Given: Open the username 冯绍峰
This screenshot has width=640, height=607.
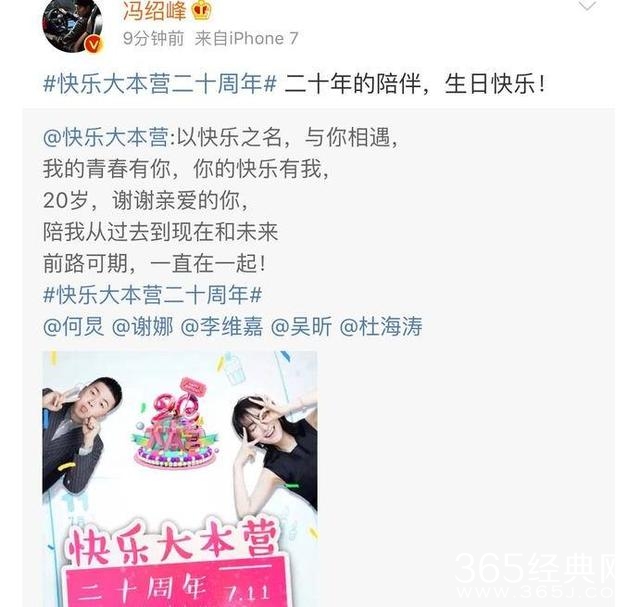Looking at the screenshot, I should (155, 10).
